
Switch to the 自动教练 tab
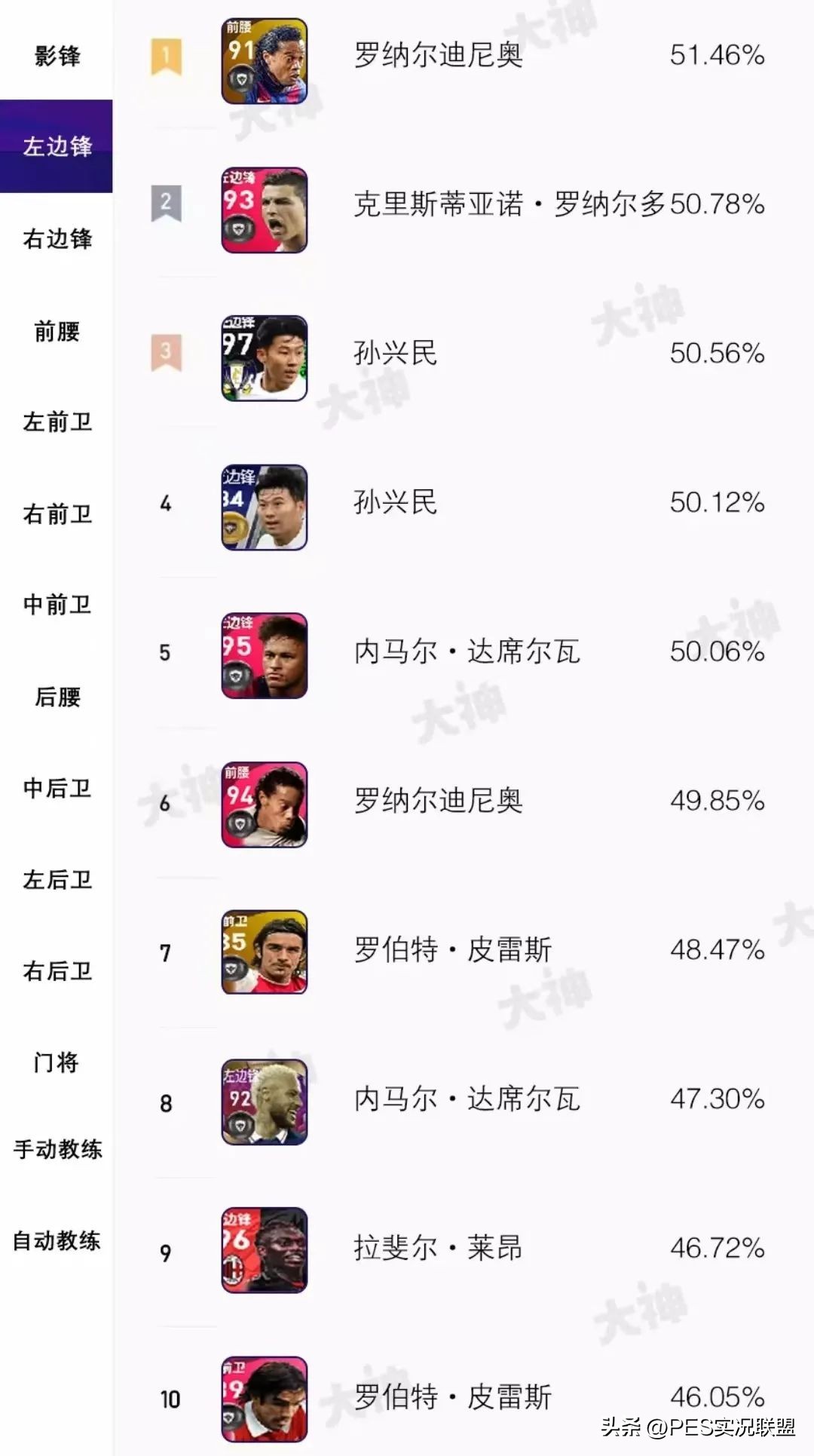[57, 1241]
